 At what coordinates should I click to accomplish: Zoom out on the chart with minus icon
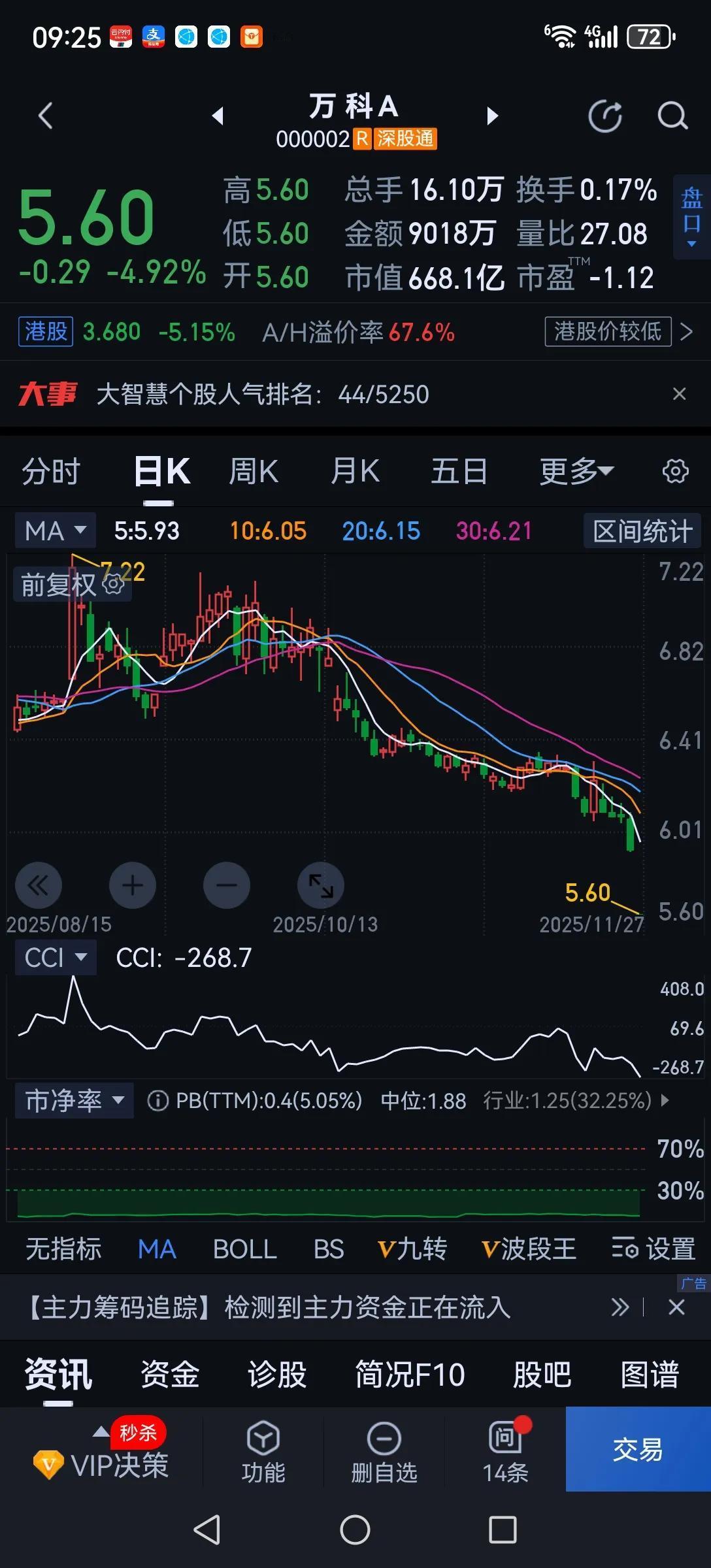click(226, 885)
